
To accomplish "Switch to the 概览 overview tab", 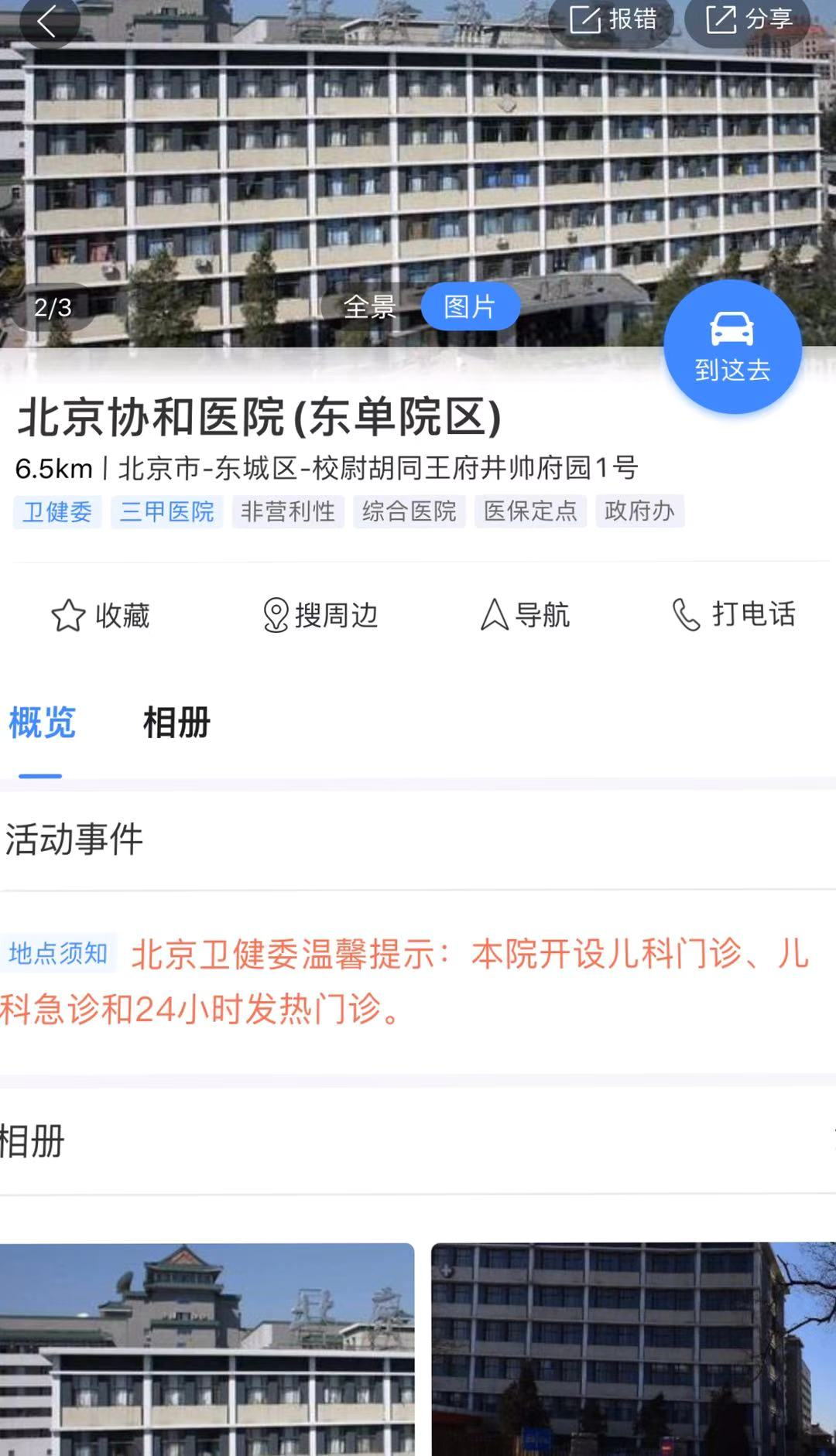I will tap(42, 723).
